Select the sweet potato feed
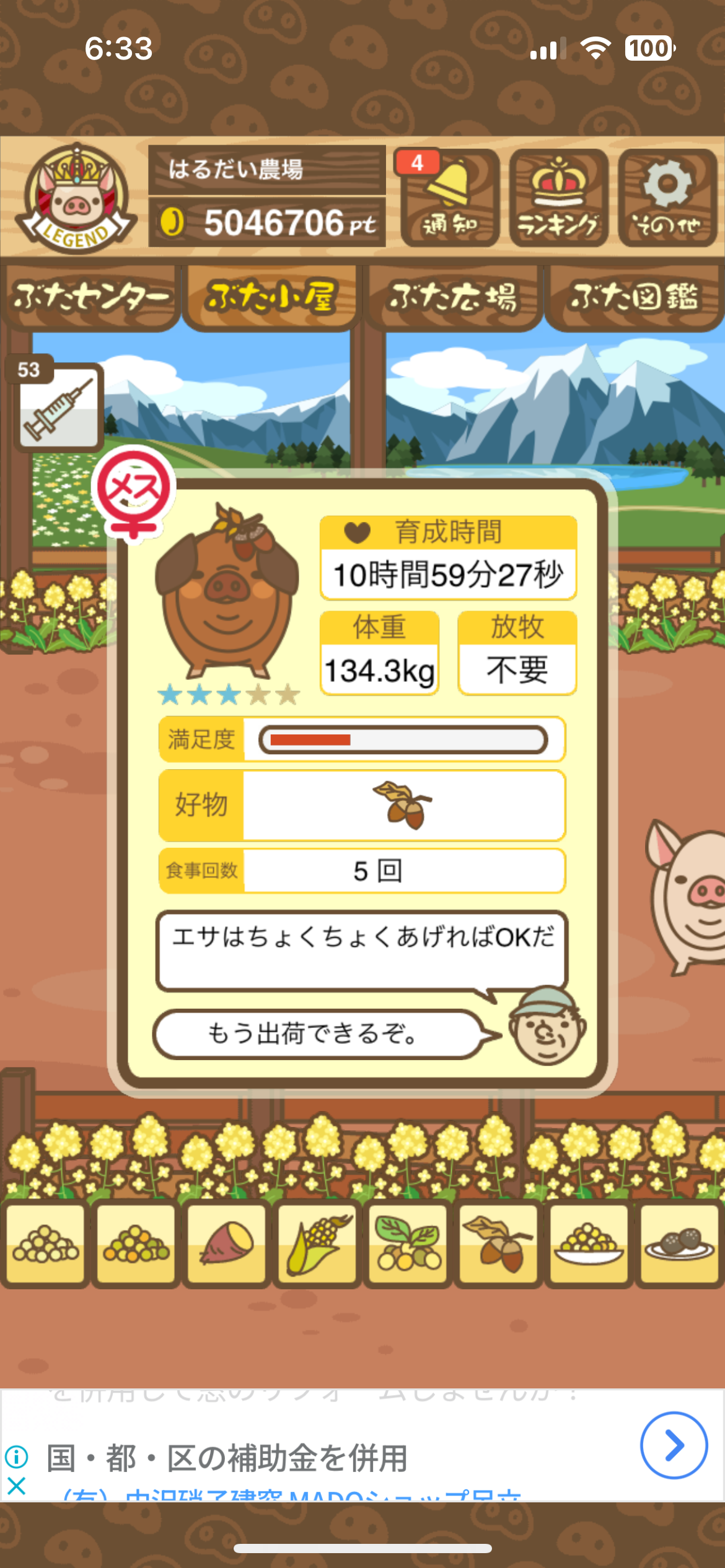The width and height of the screenshot is (725, 1568). click(227, 1244)
